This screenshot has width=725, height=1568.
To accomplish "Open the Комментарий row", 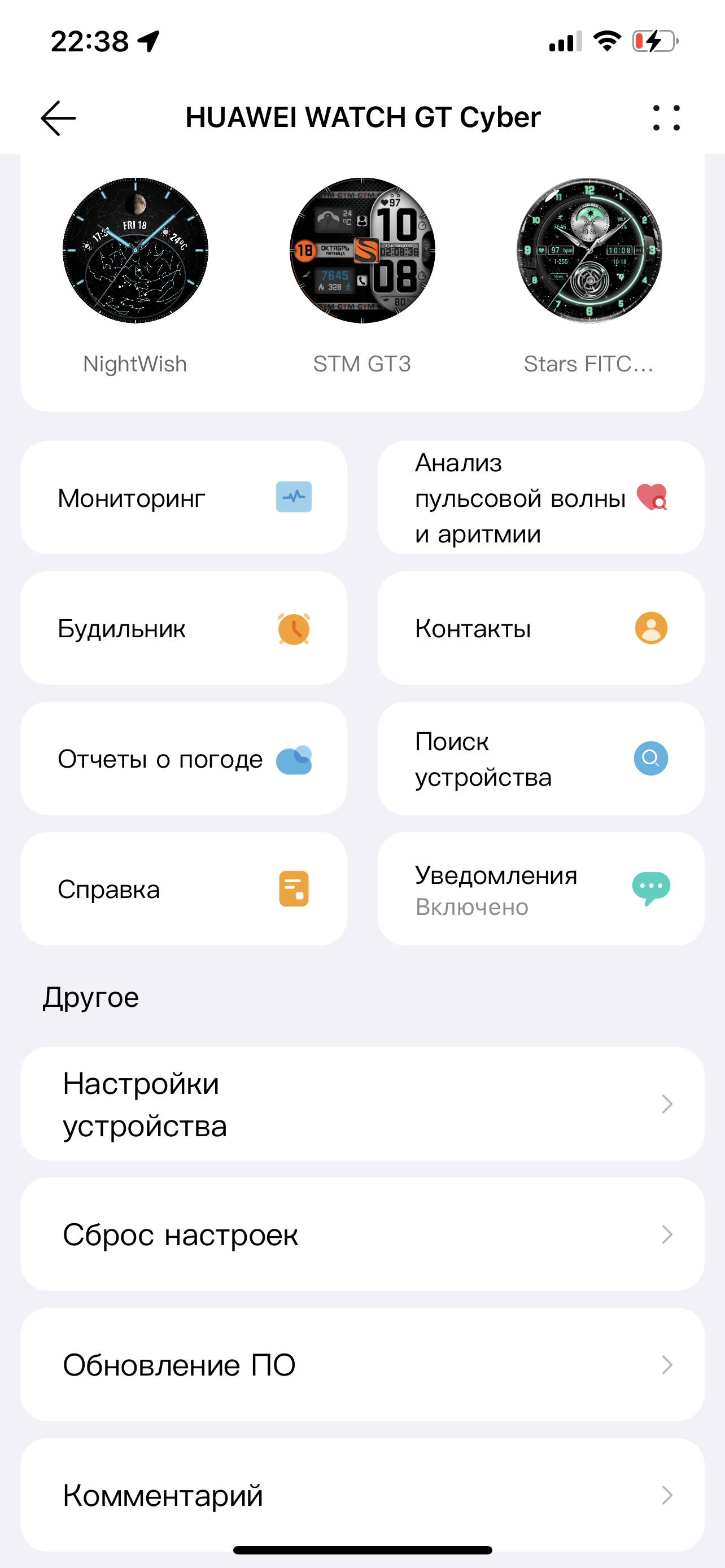I will (x=362, y=1495).
